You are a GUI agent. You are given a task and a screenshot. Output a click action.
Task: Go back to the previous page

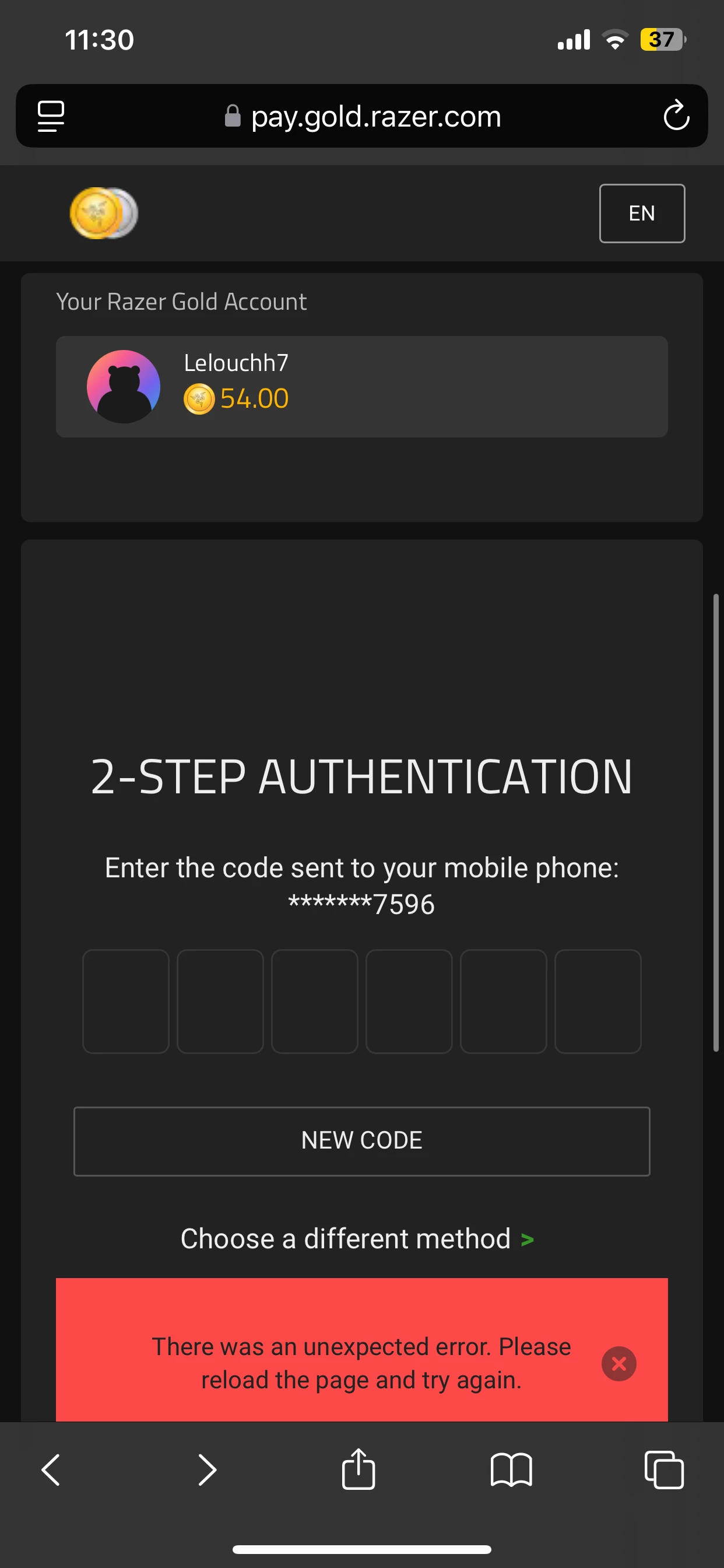51,1470
